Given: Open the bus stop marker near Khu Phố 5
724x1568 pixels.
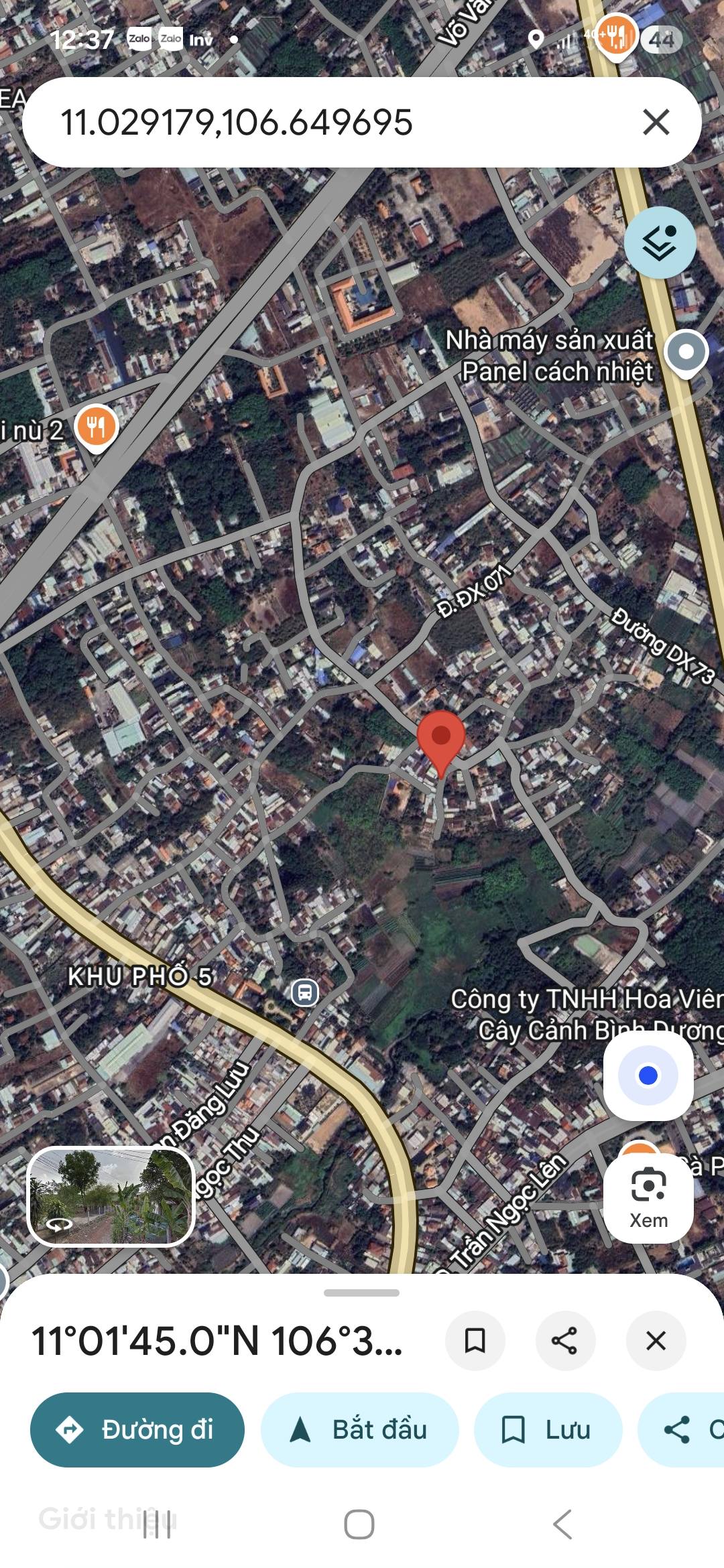Looking at the screenshot, I should 305,992.
